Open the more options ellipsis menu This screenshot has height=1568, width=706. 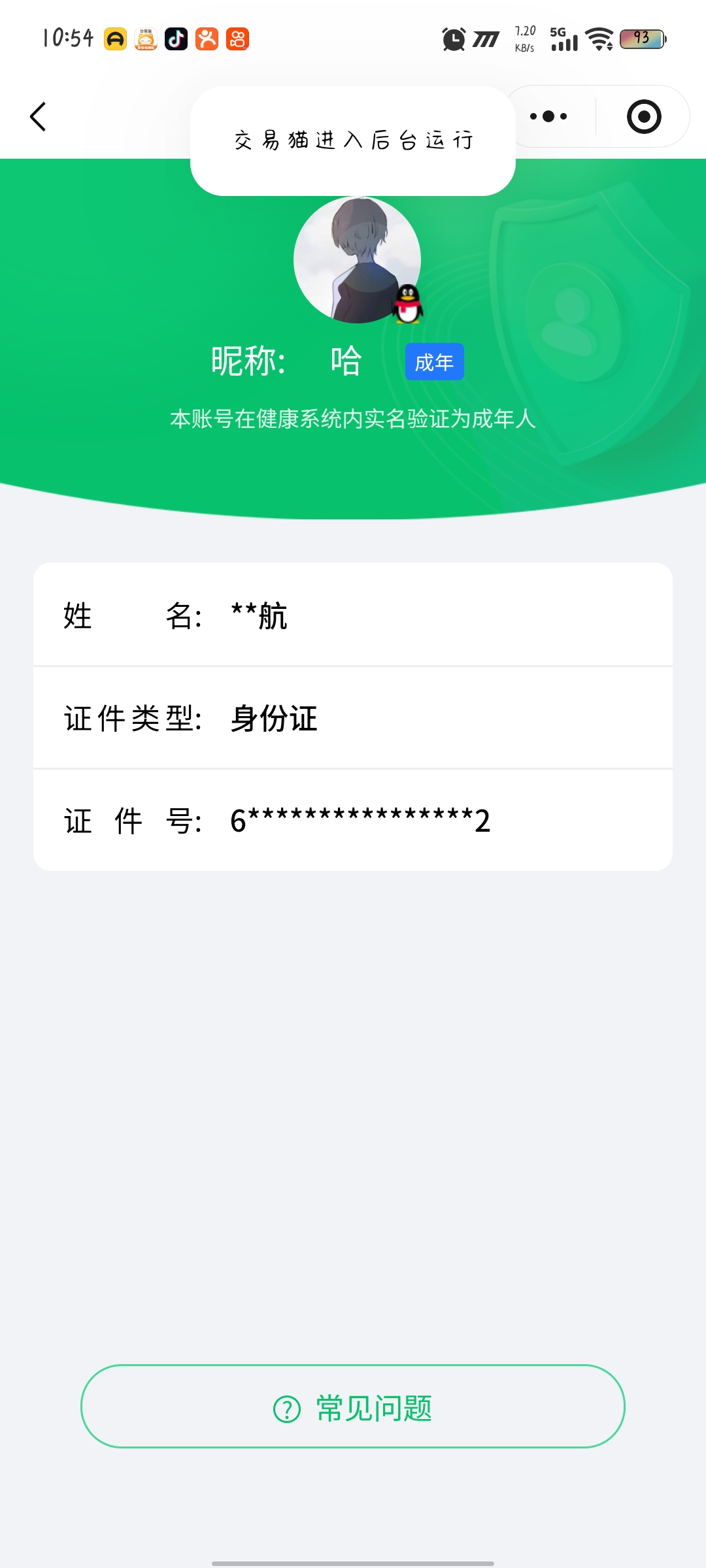pyautogui.click(x=548, y=116)
